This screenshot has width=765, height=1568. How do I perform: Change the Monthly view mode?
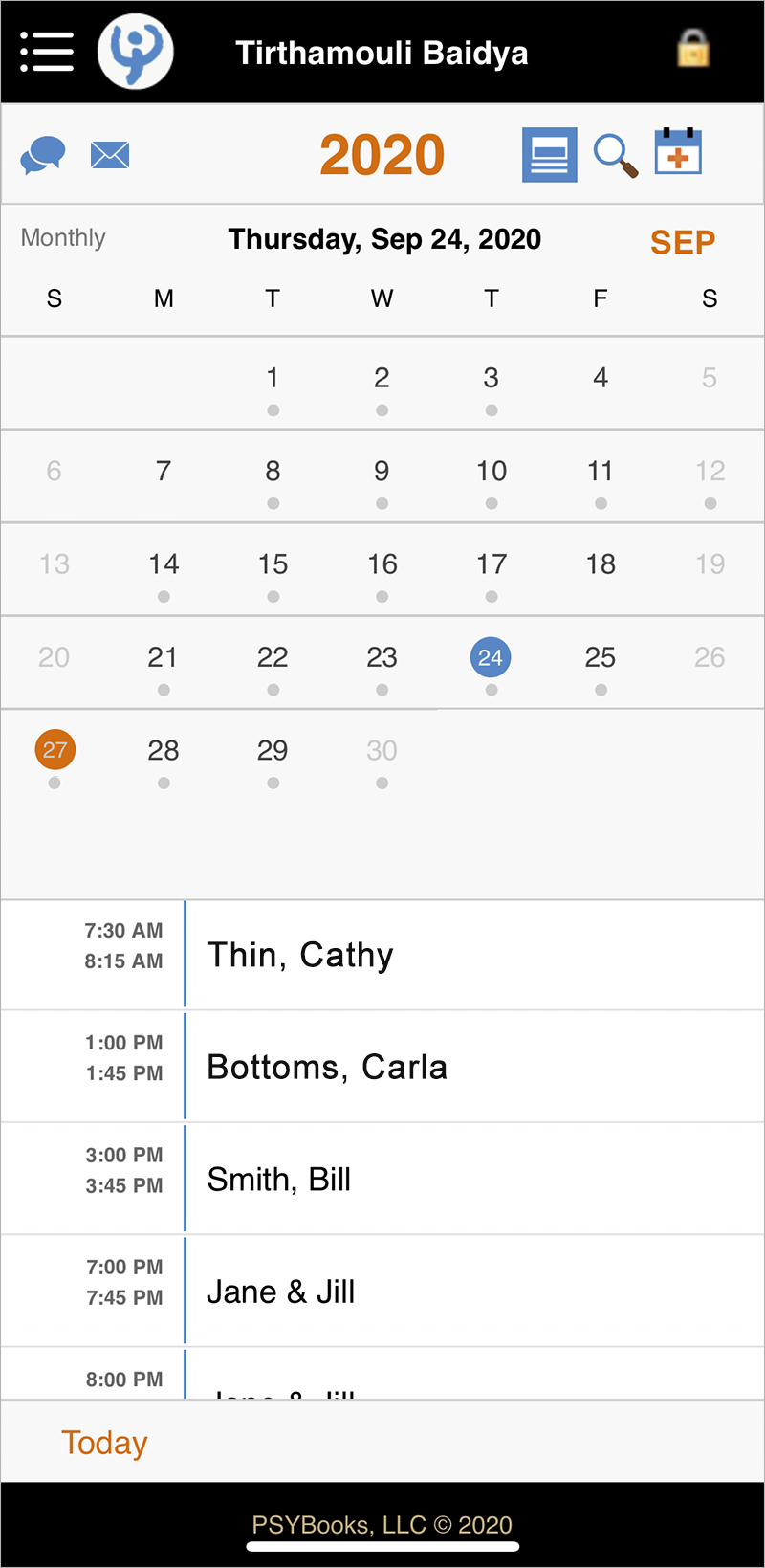63,237
